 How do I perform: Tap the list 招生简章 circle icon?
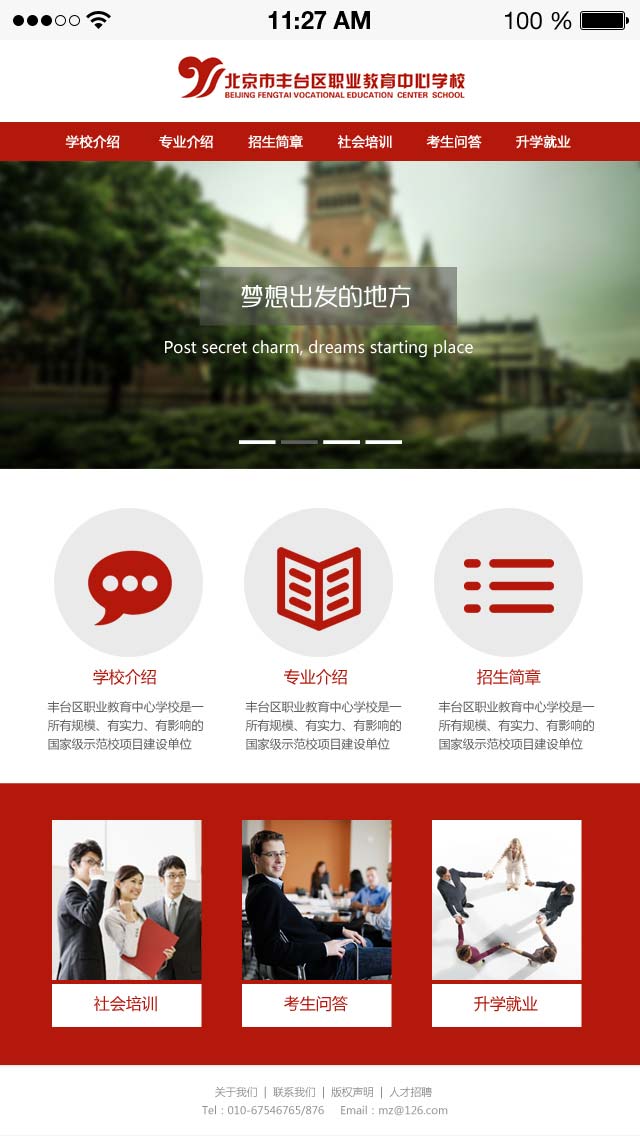coord(508,583)
